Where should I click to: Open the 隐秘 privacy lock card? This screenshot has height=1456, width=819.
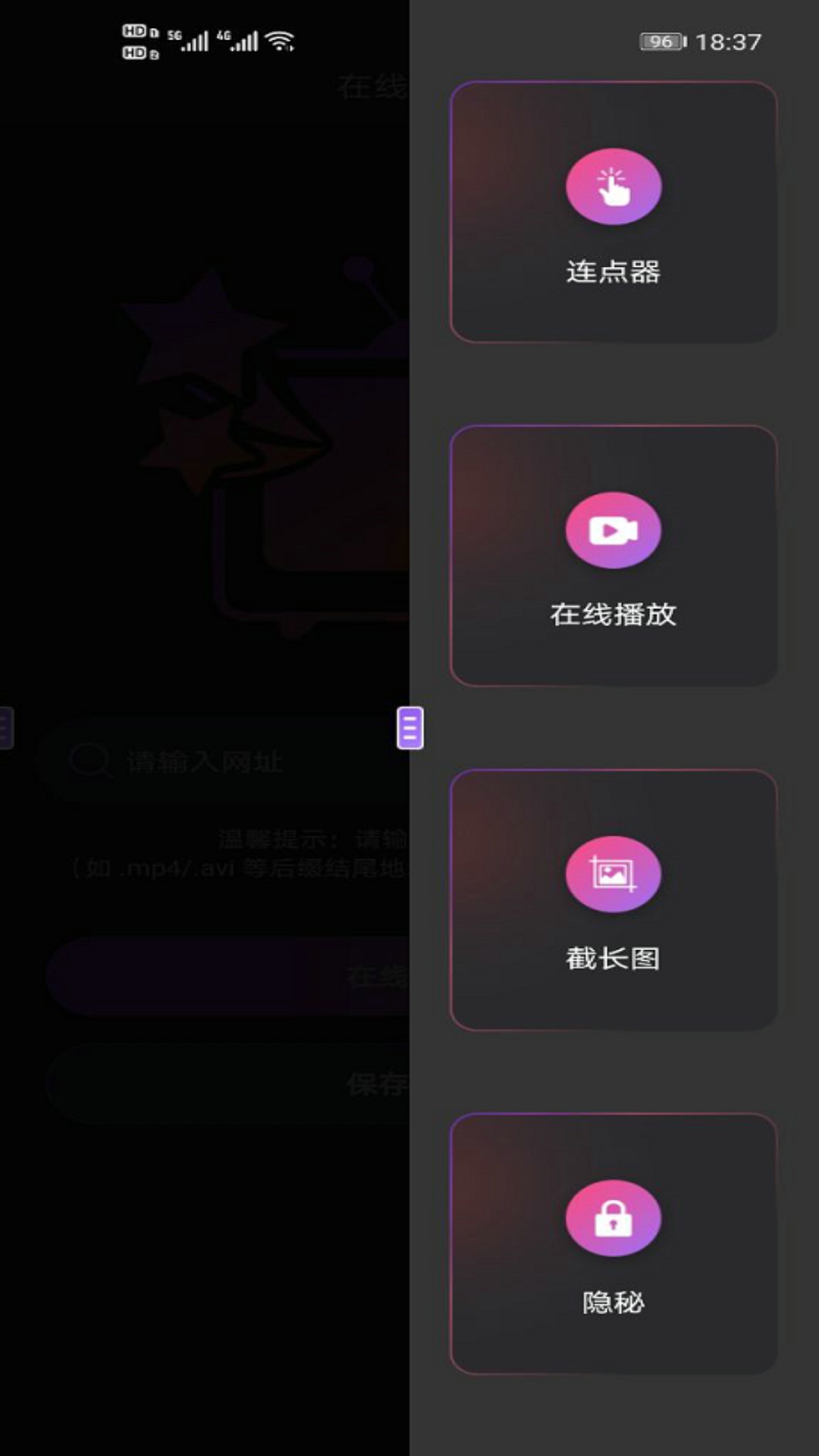click(x=613, y=1244)
